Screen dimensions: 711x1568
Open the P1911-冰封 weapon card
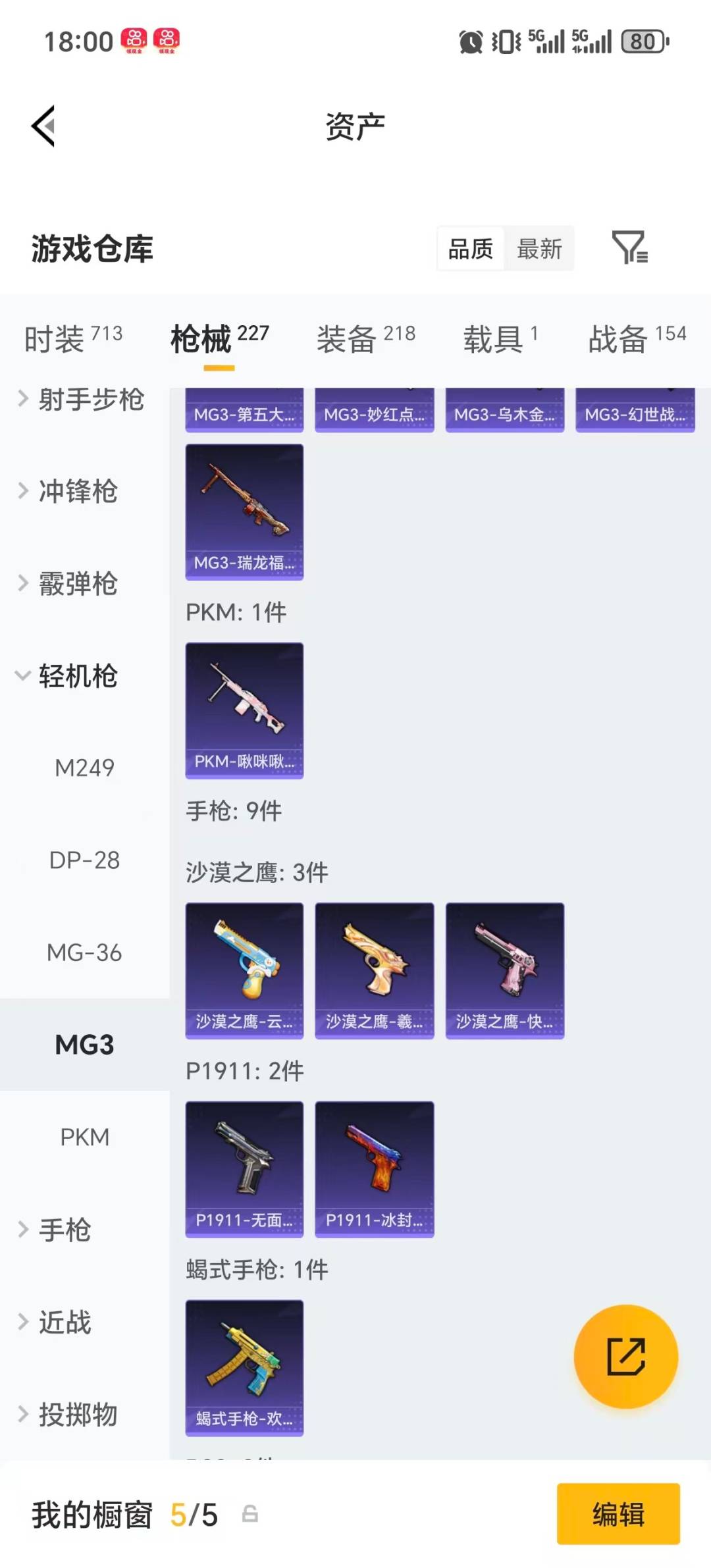[374, 1168]
